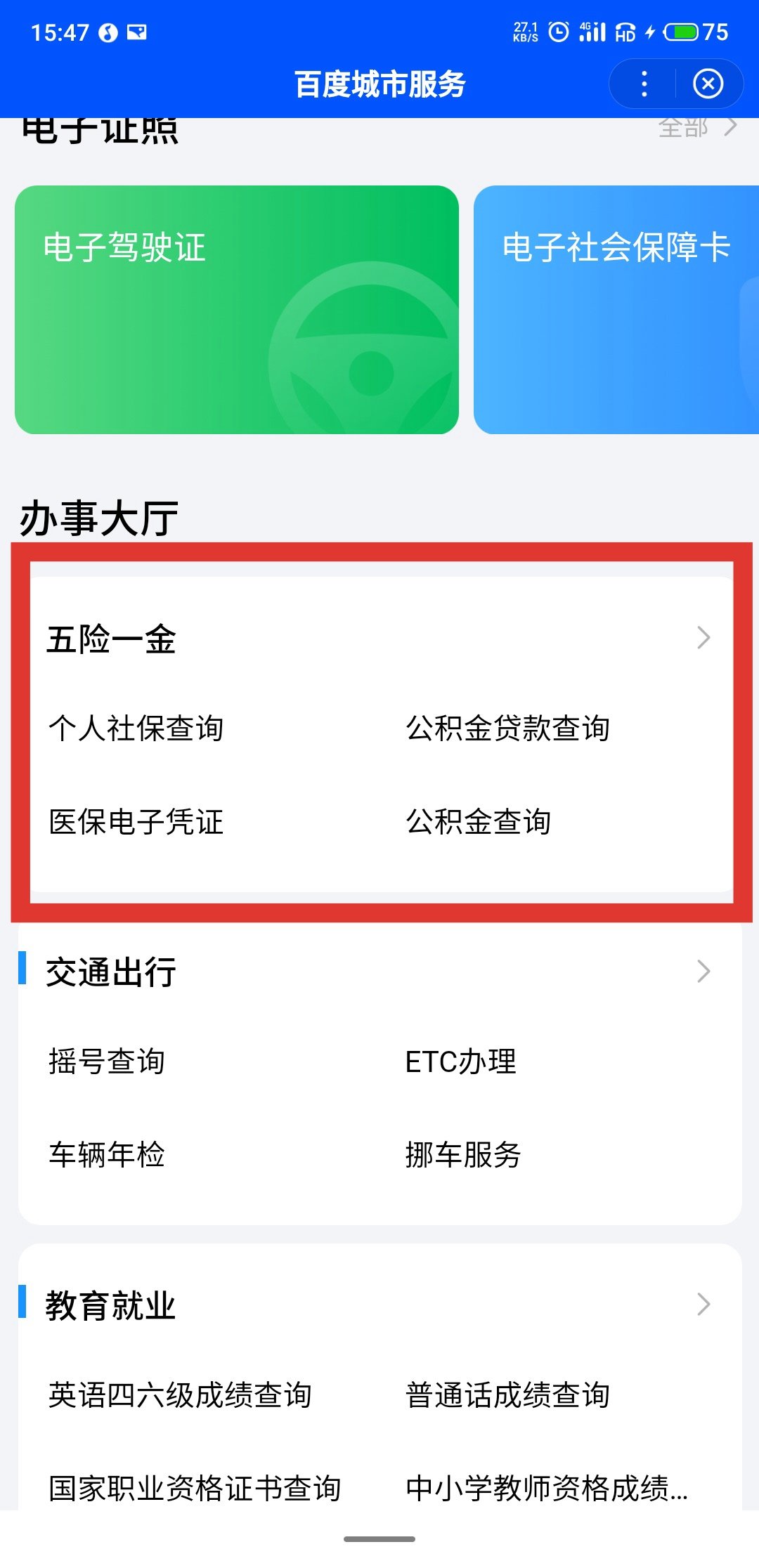Open the 电子驾驶证 card
The height and width of the screenshot is (1568, 759).
point(236,309)
